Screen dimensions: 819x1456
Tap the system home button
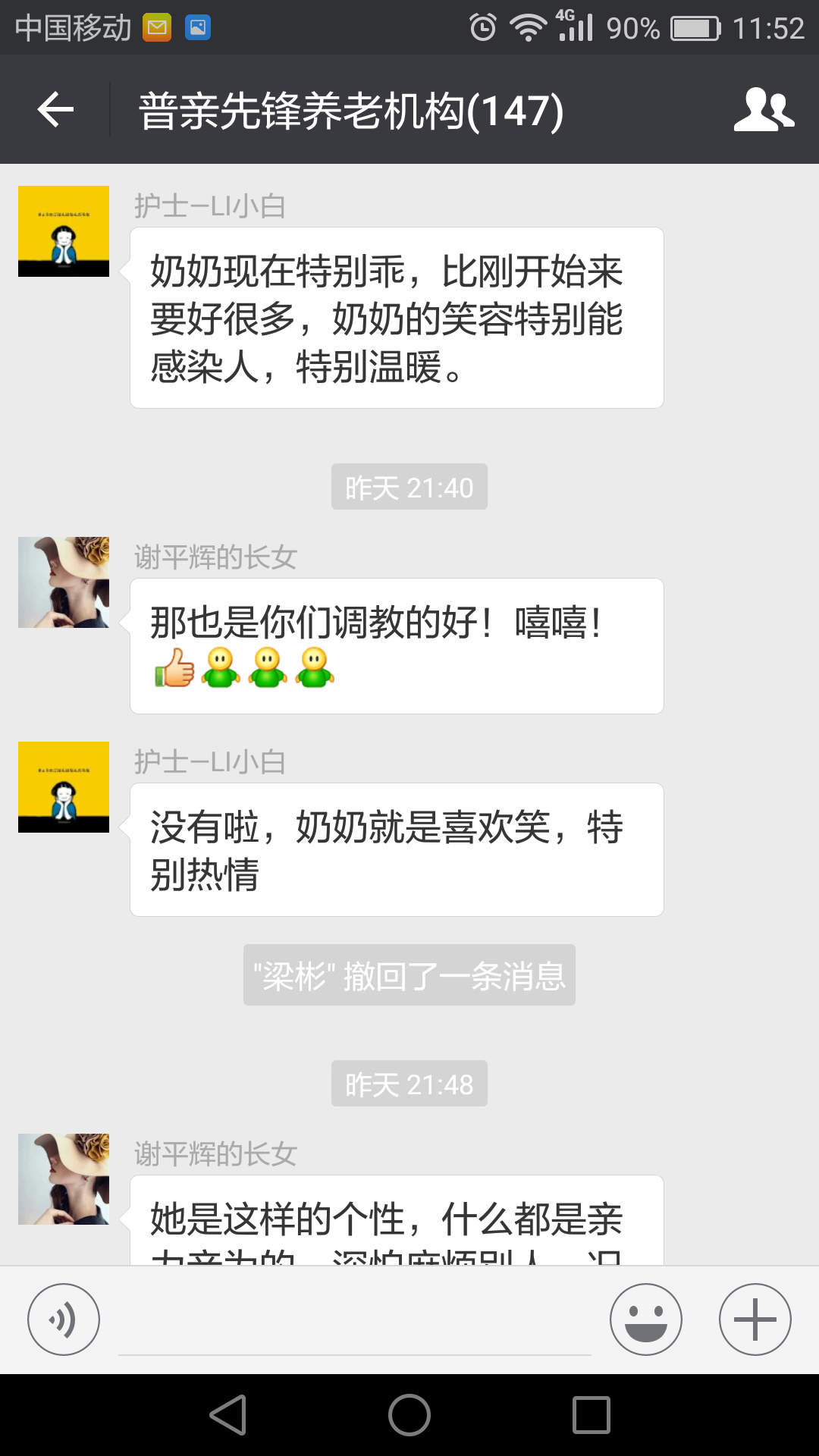(409, 1415)
